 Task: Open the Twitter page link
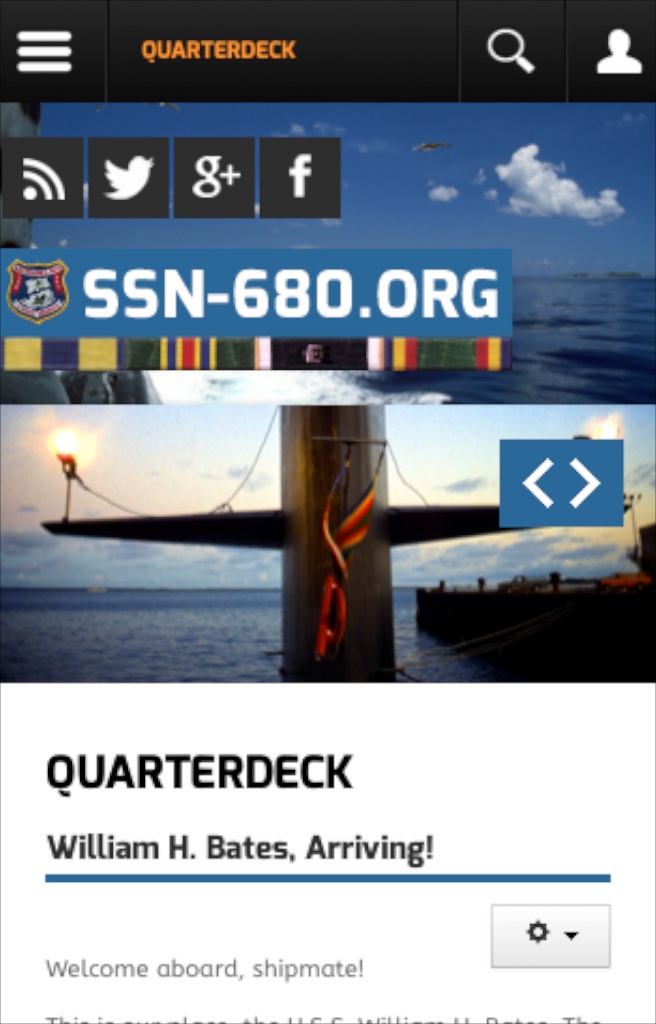129,178
